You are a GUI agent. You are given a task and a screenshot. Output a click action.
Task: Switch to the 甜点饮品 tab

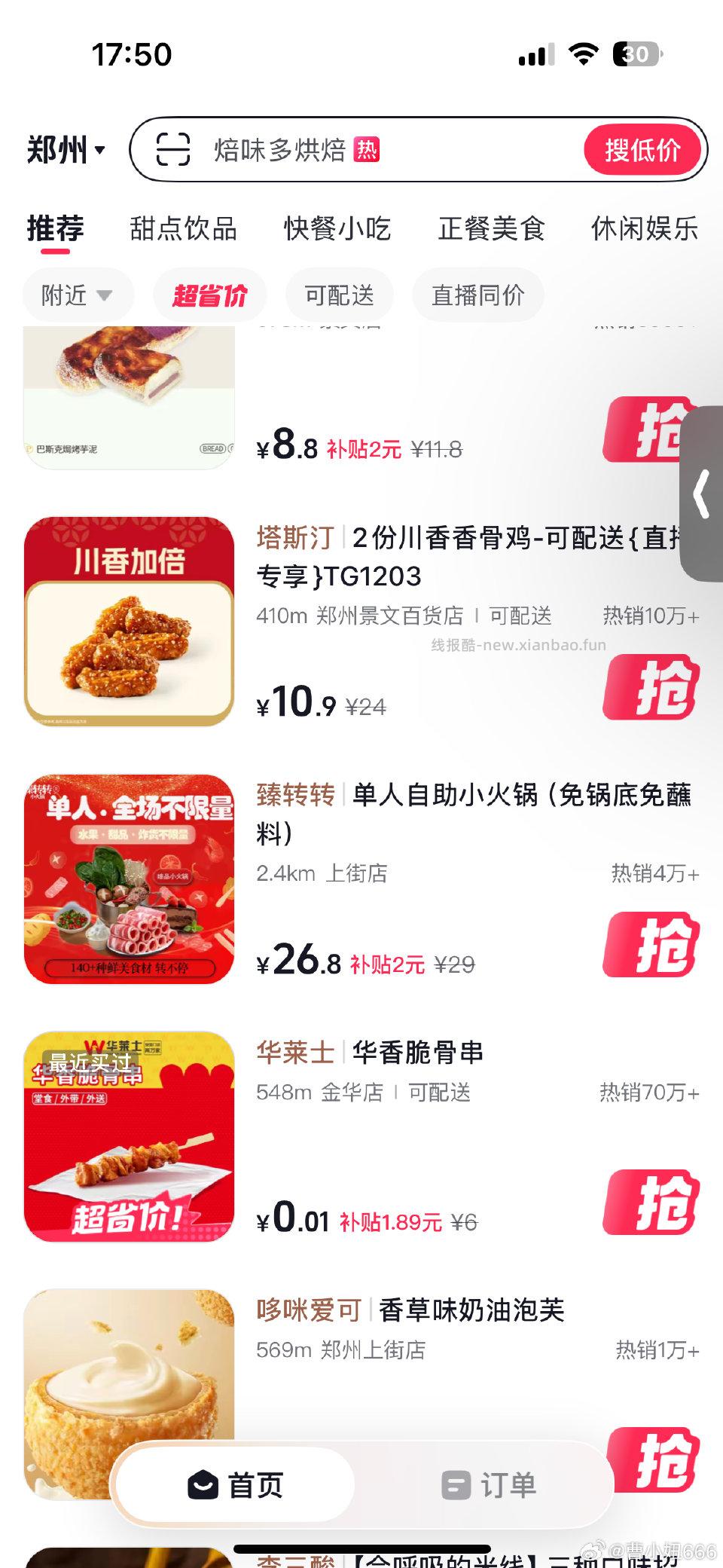[x=183, y=230]
